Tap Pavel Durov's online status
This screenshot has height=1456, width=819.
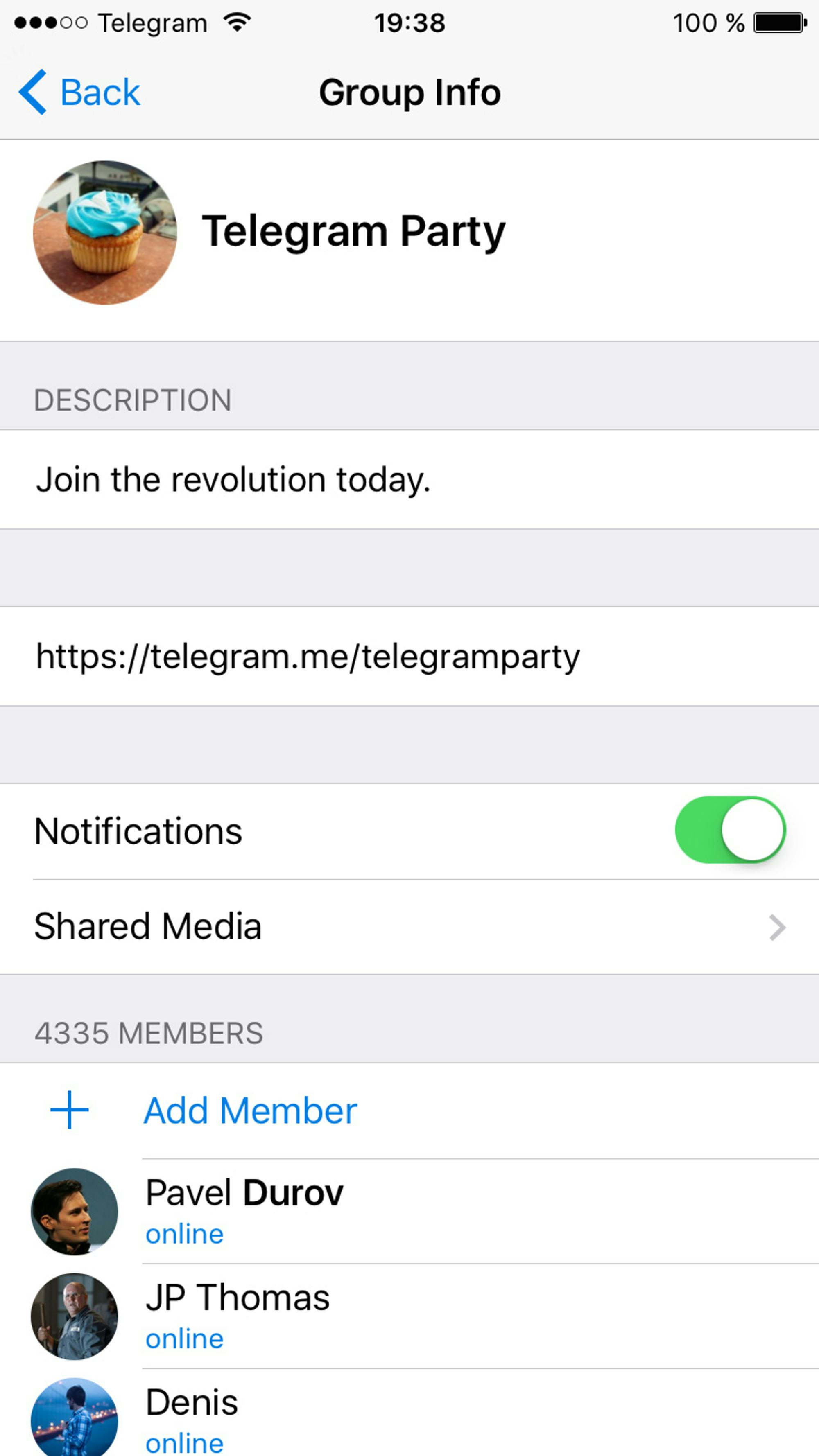[x=184, y=1234]
